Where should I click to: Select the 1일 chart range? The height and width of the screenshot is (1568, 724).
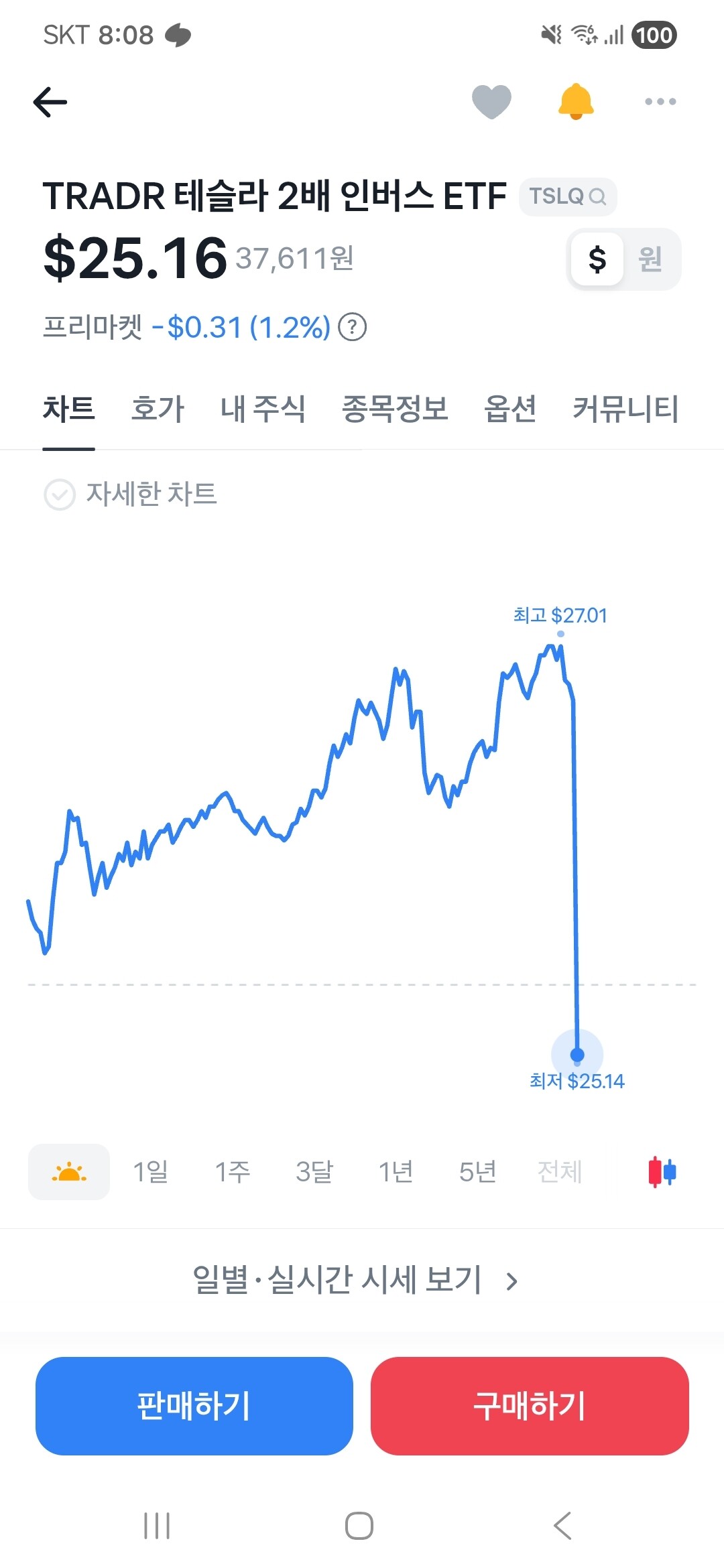pos(151,1172)
